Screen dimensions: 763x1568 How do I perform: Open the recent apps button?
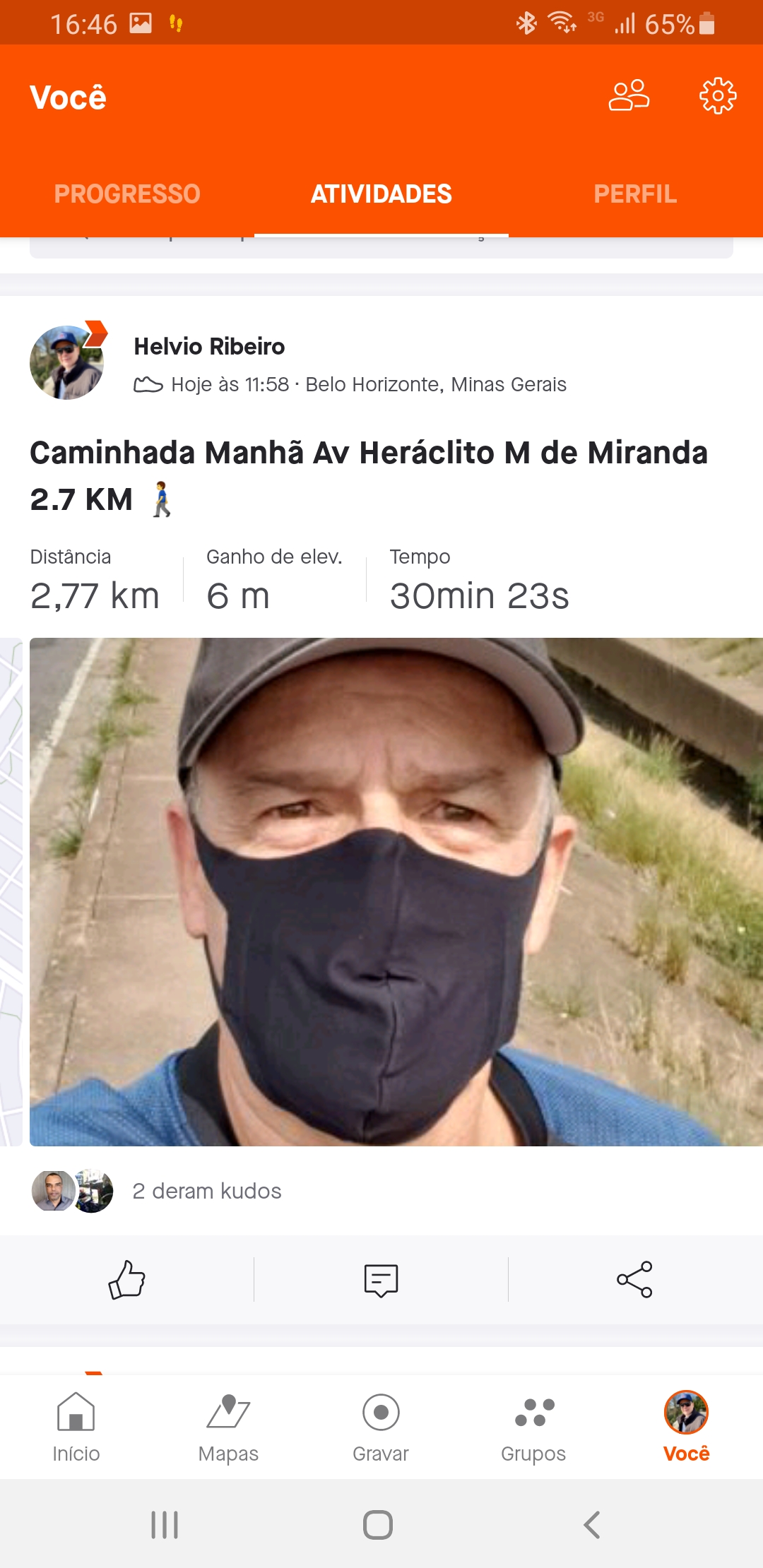point(165,1525)
